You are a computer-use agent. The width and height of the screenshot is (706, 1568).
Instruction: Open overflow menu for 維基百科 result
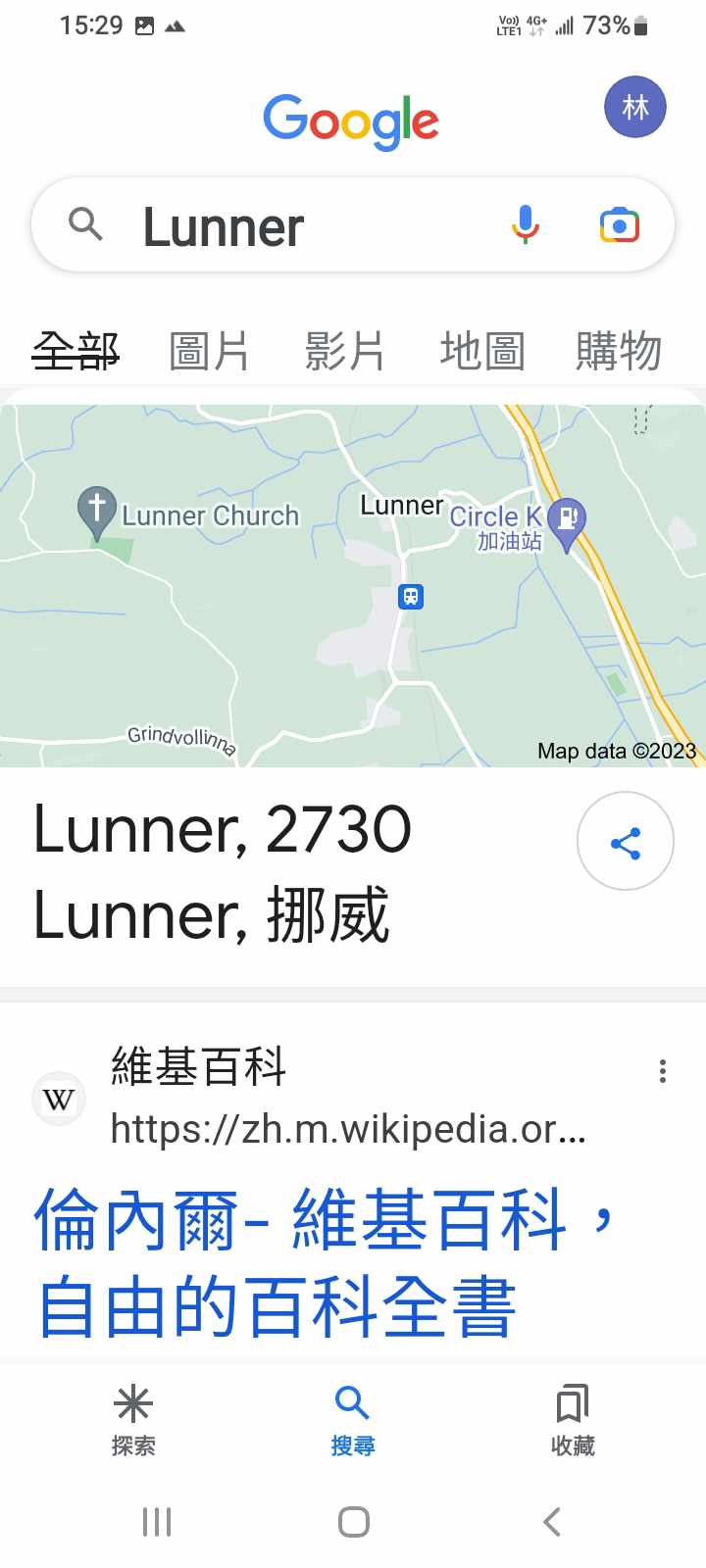tap(663, 1071)
